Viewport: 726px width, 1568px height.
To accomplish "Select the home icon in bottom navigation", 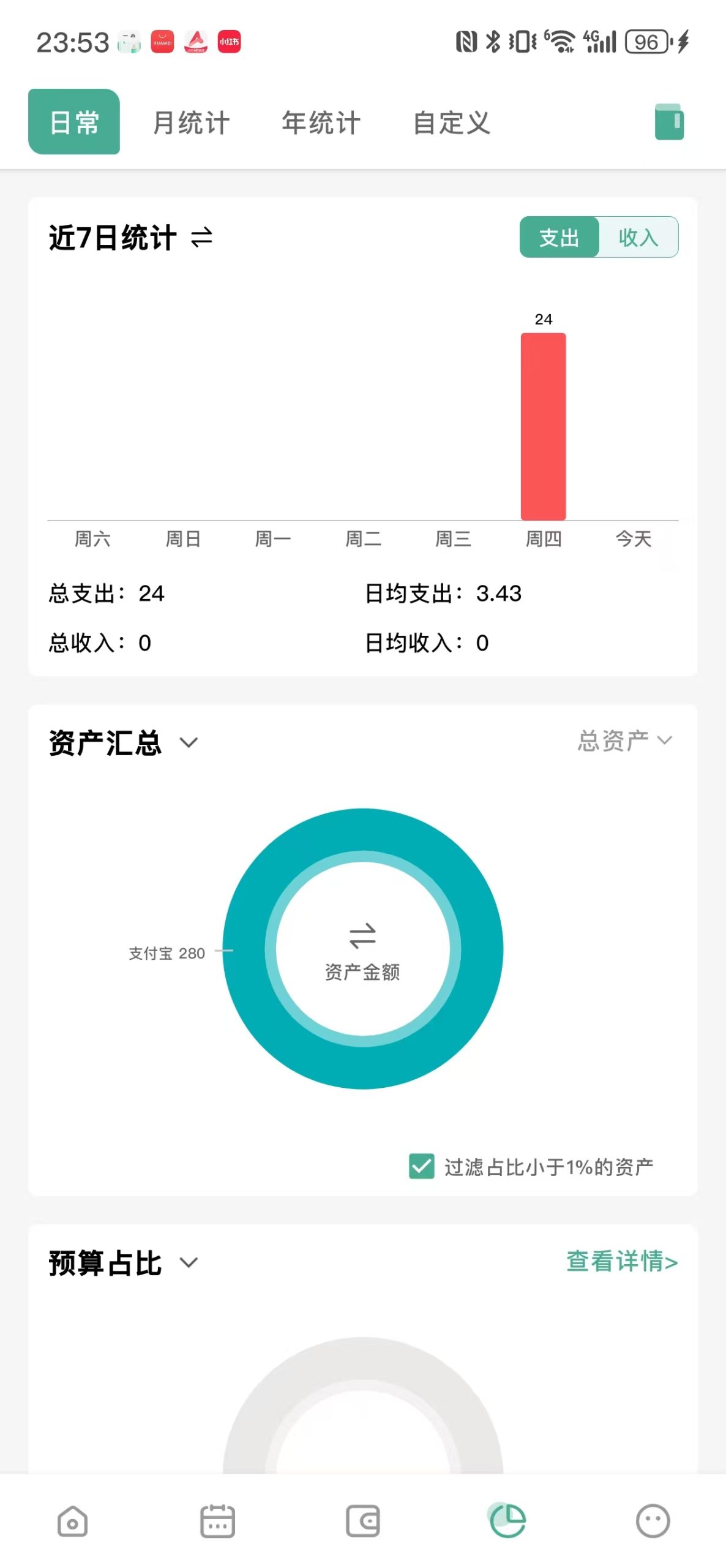I will (x=72, y=1520).
